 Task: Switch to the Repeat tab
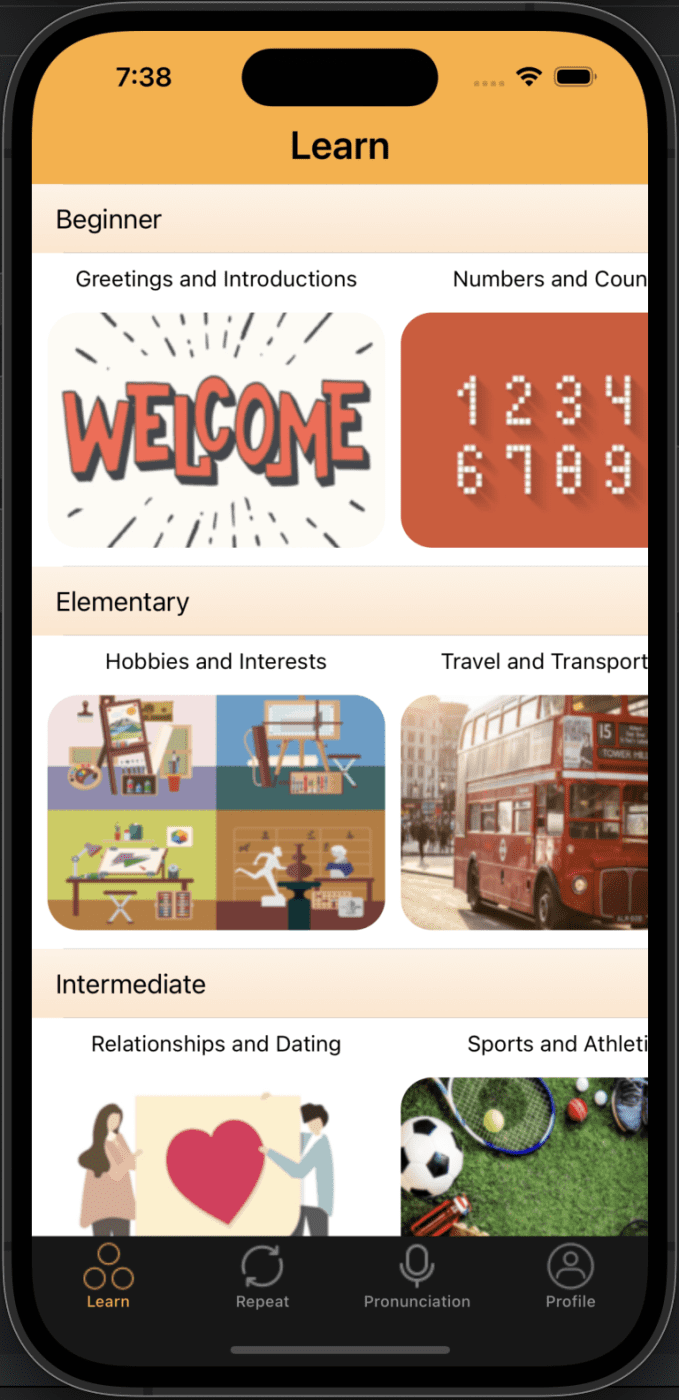[262, 1276]
